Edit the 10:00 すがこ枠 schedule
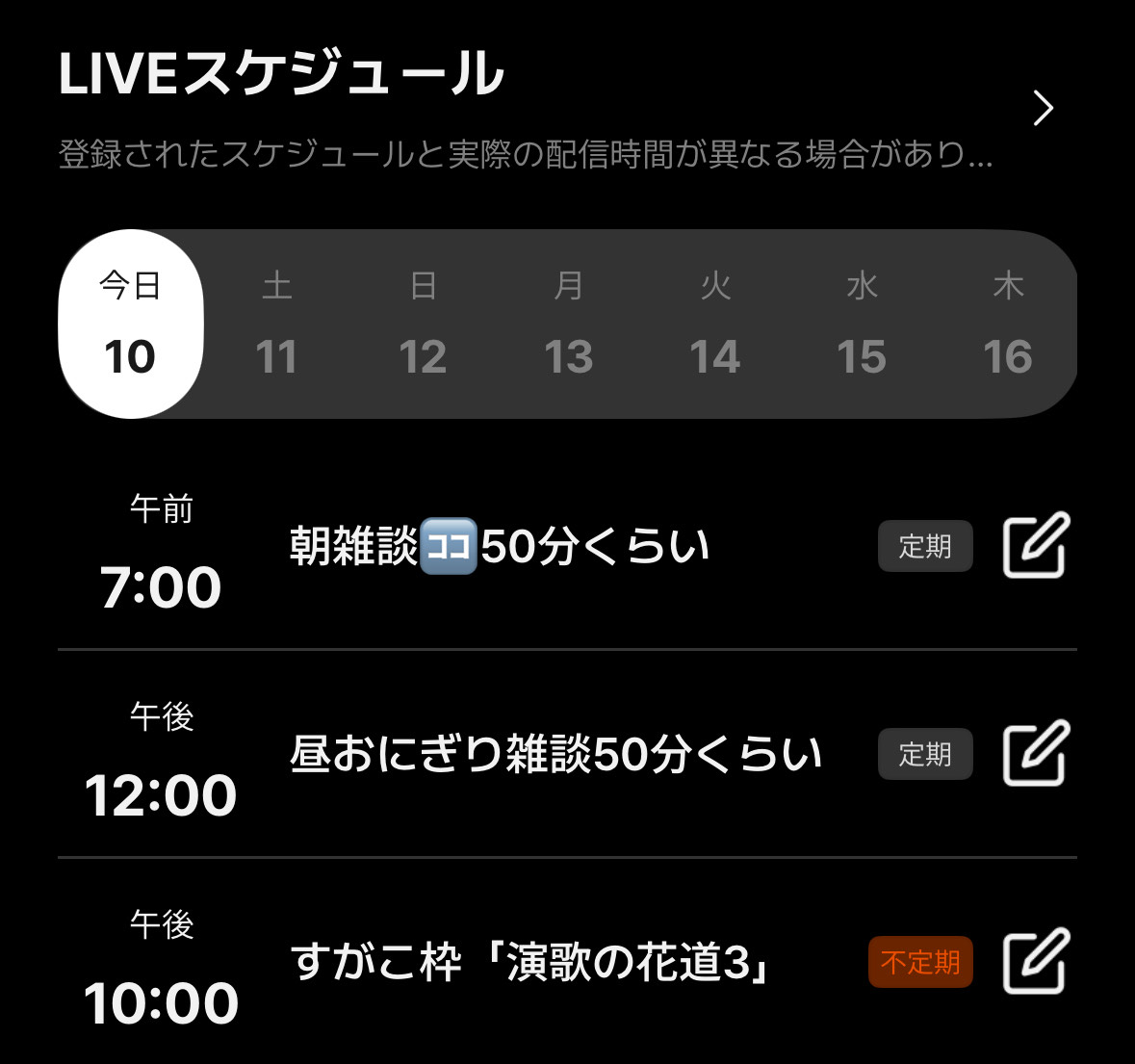 click(1036, 961)
